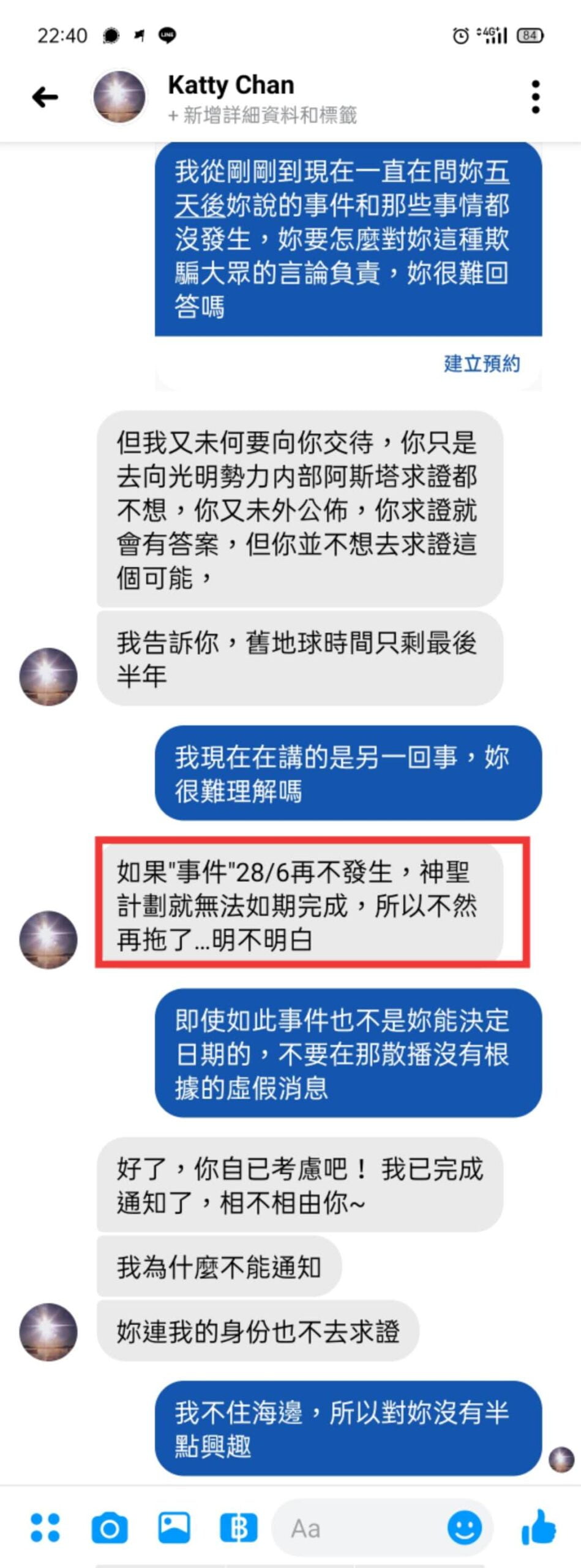581x1568 pixels.
Task: Open the emoji picker
Action: 464,1528
